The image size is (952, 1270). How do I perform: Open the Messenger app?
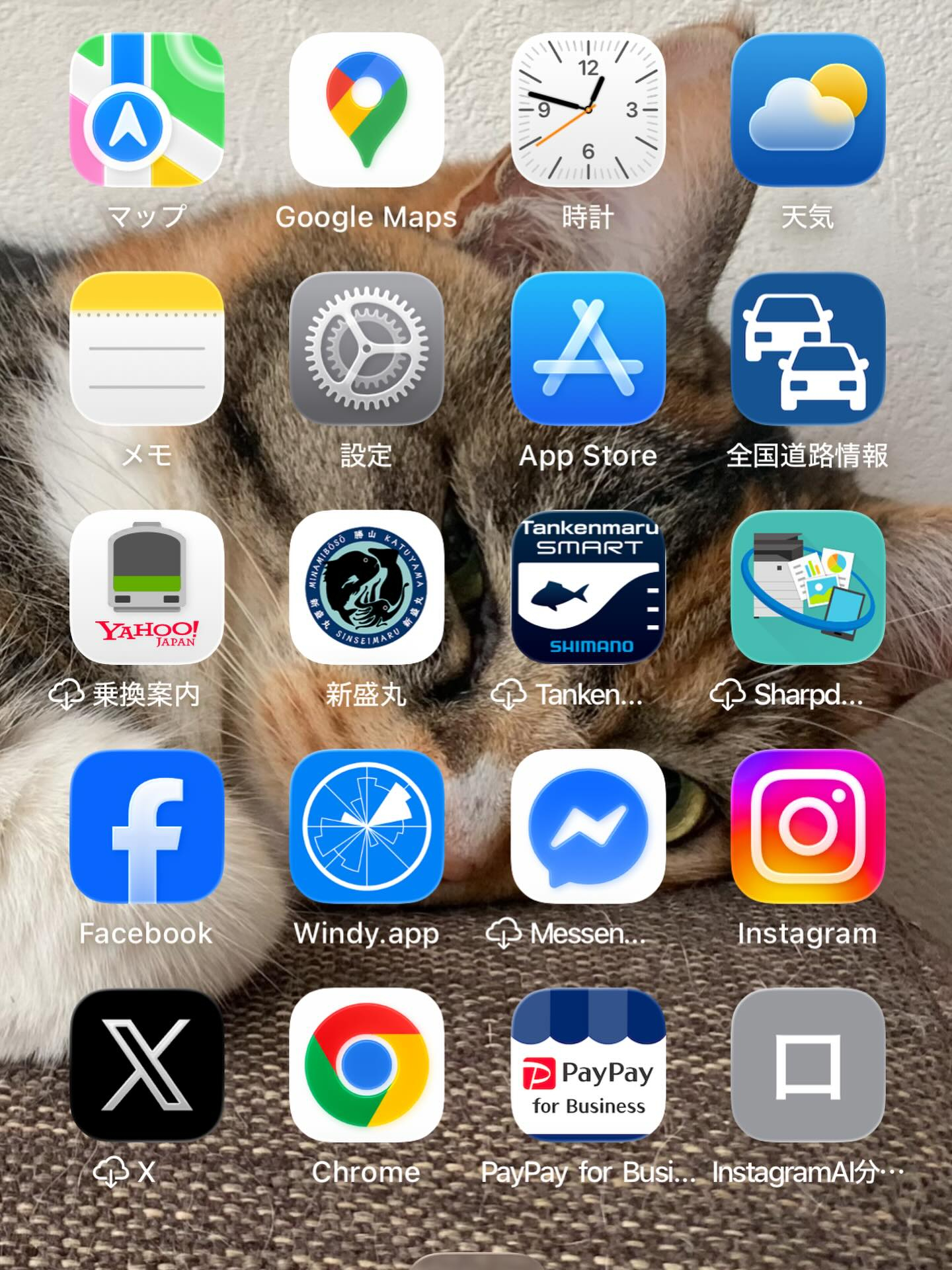588,827
